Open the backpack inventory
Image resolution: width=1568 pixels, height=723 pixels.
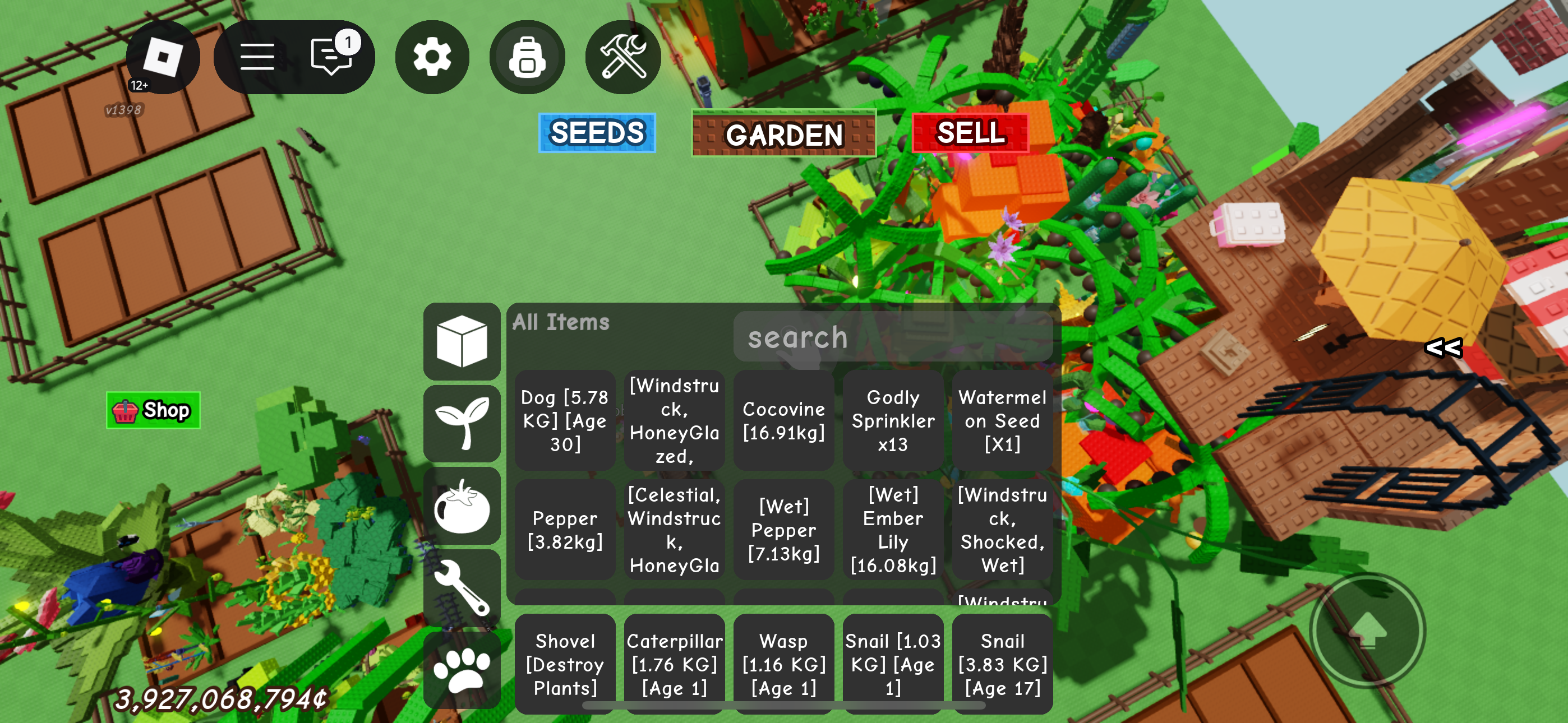coord(527,57)
